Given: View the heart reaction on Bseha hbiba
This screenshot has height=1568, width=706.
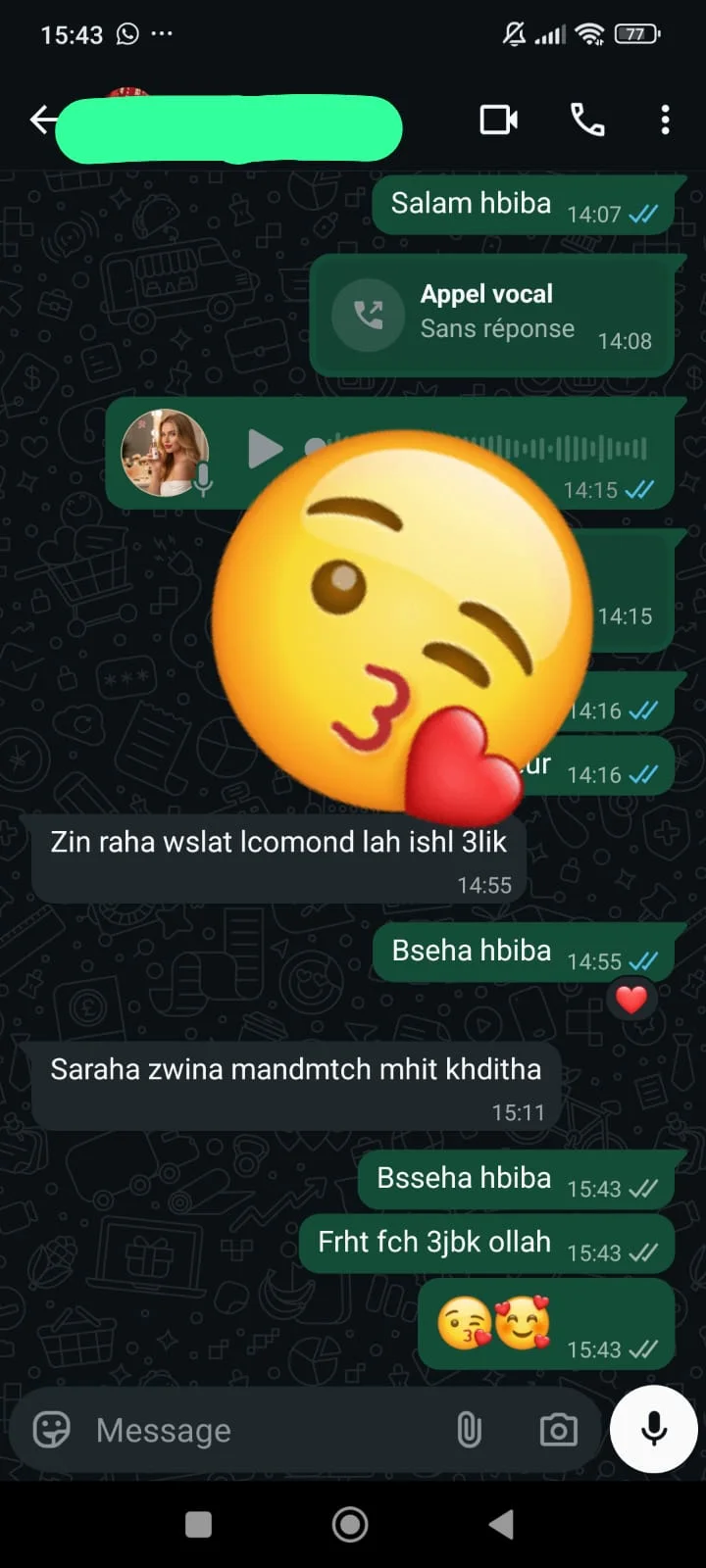Looking at the screenshot, I should click(x=630, y=1000).
